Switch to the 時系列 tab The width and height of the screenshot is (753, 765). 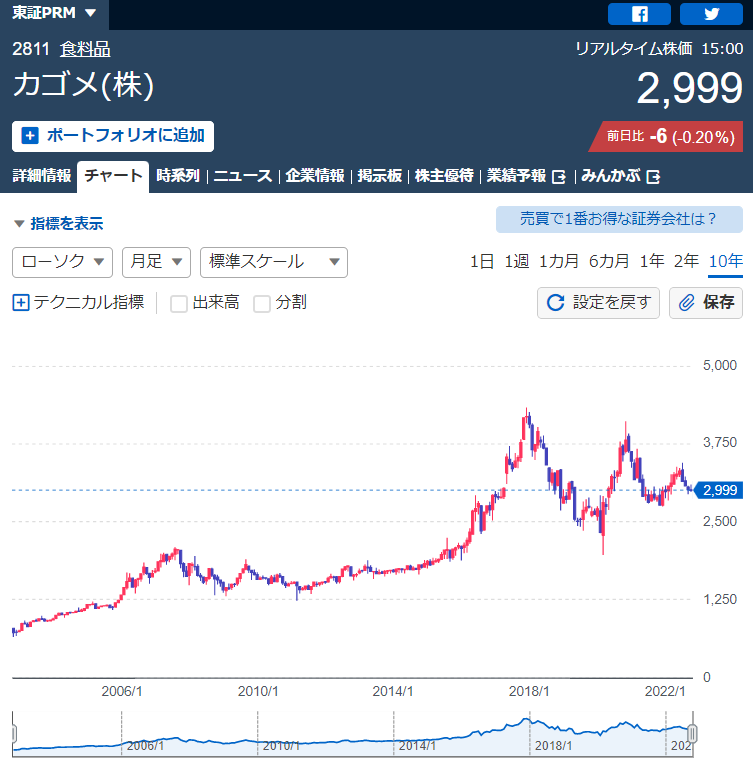click(x=177, y=174)
